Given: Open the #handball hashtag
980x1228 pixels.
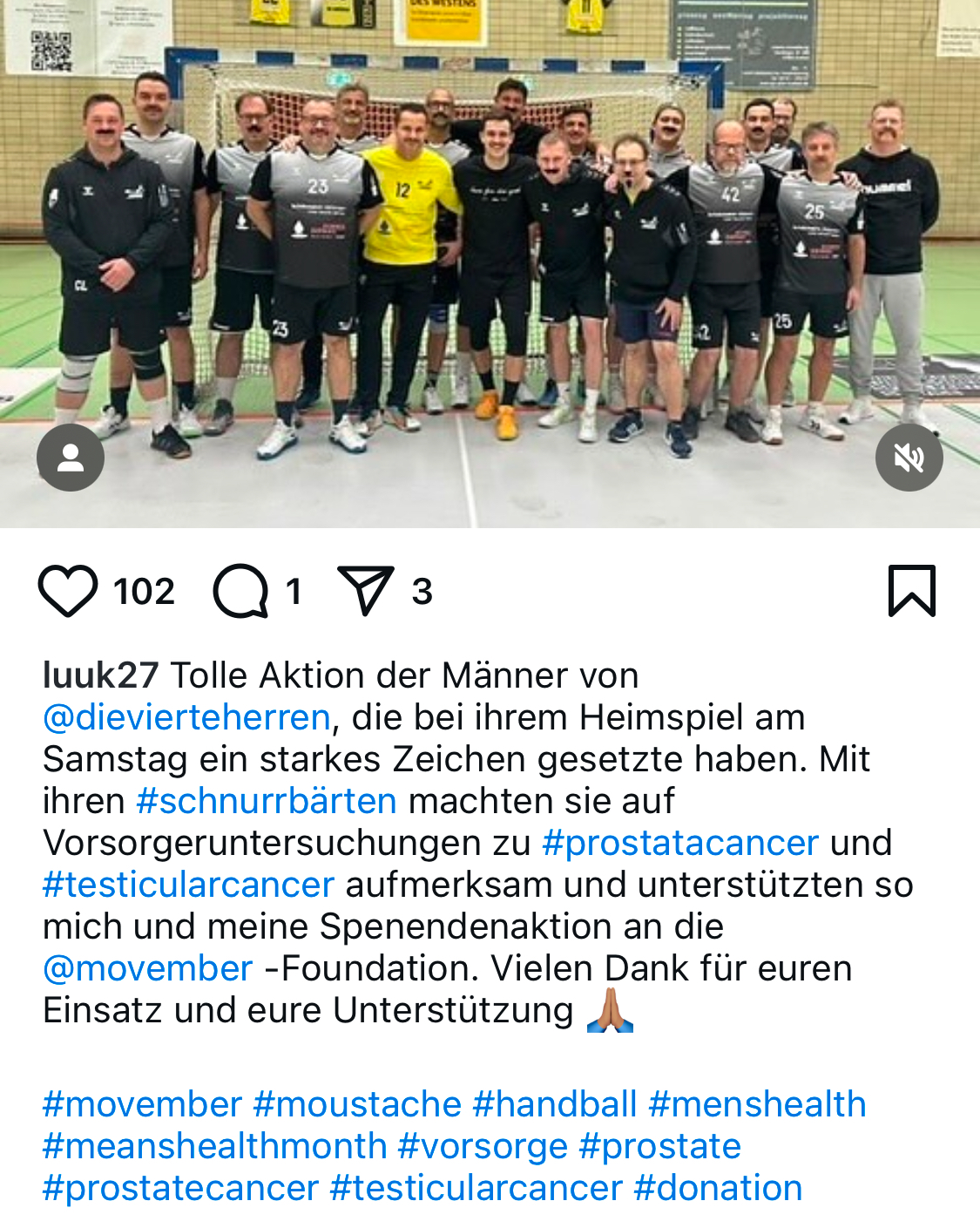Looking at the screenshot, I should point(555,1104).
